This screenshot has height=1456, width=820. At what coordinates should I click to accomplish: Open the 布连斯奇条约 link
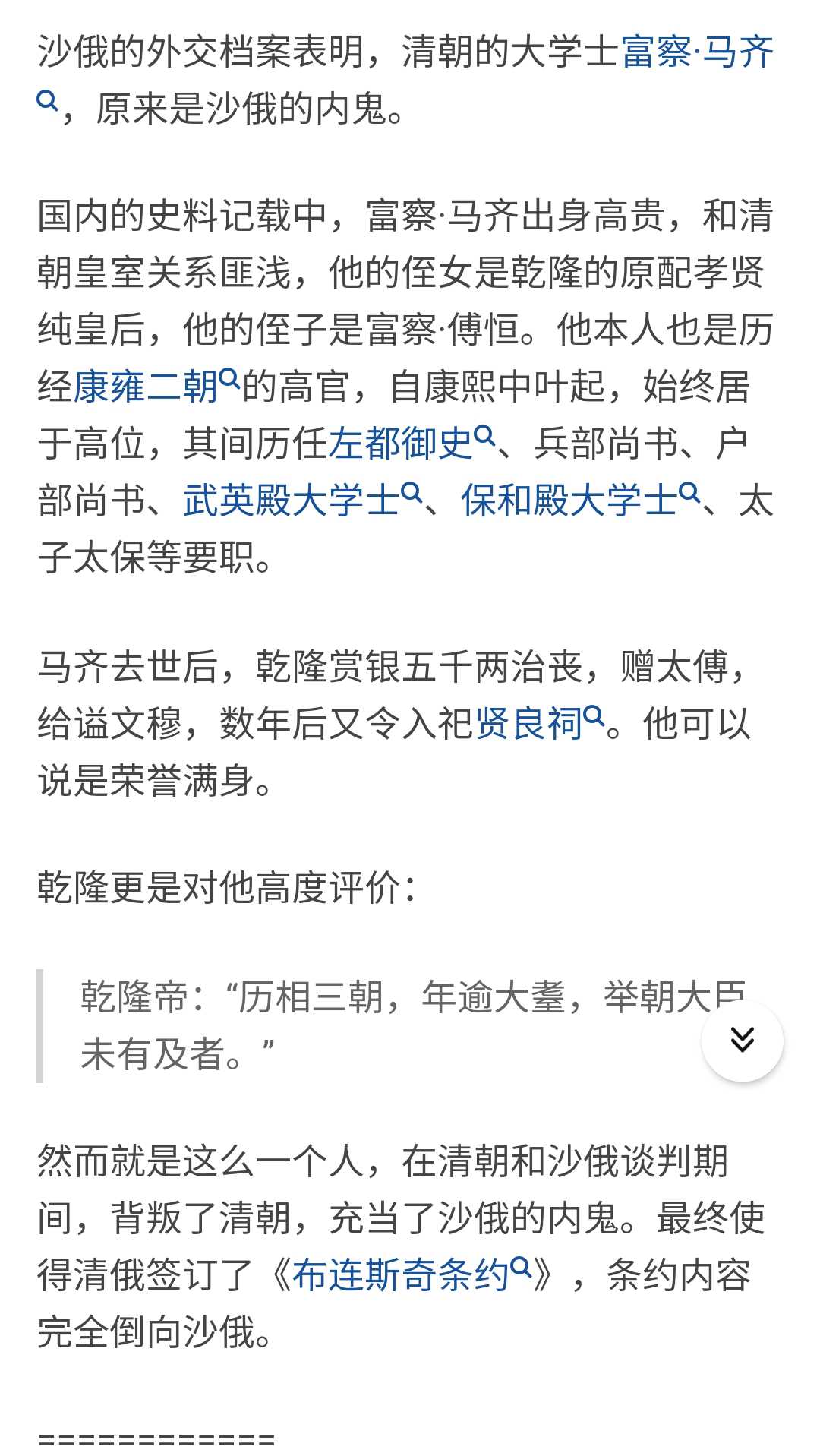coord(411,1274)
